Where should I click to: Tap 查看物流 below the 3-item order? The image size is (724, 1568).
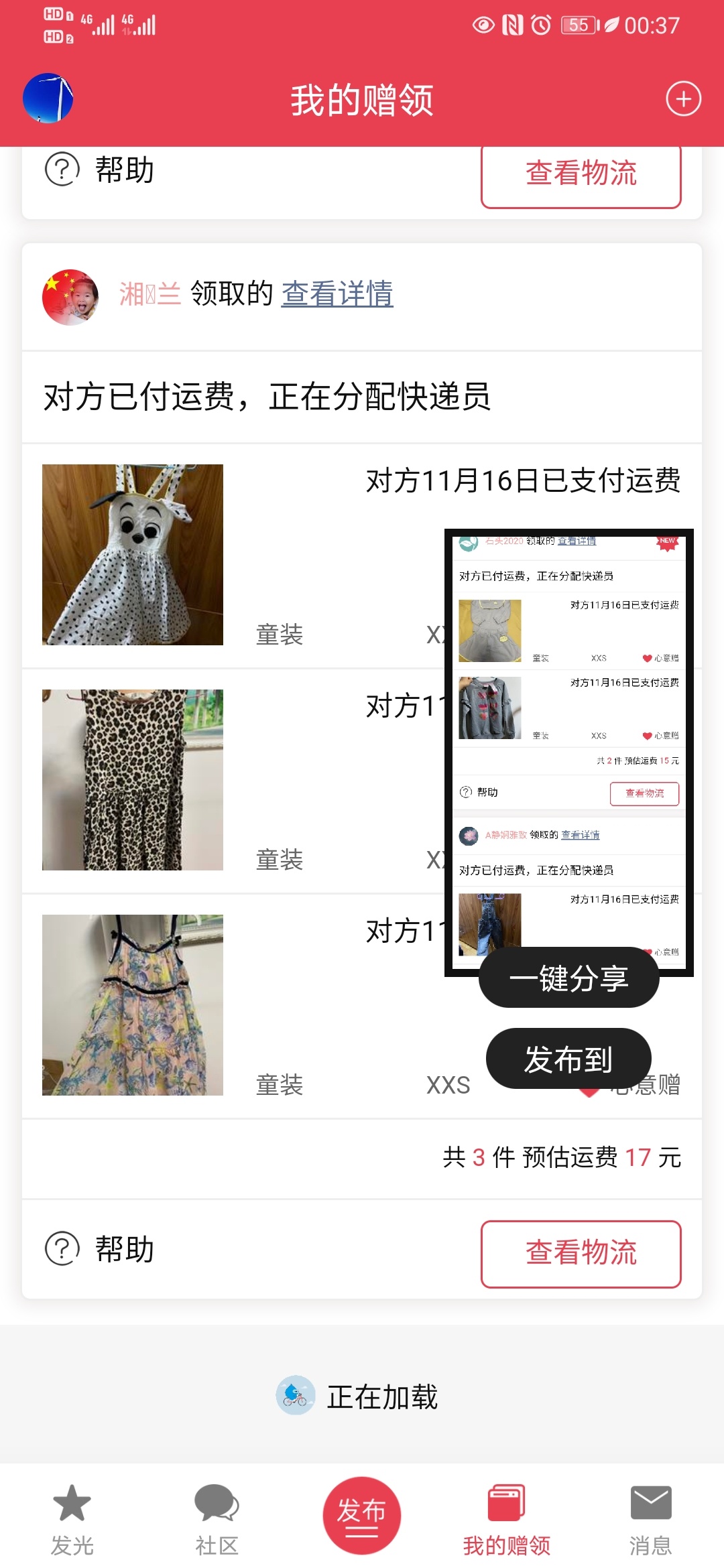[581, 1254]
